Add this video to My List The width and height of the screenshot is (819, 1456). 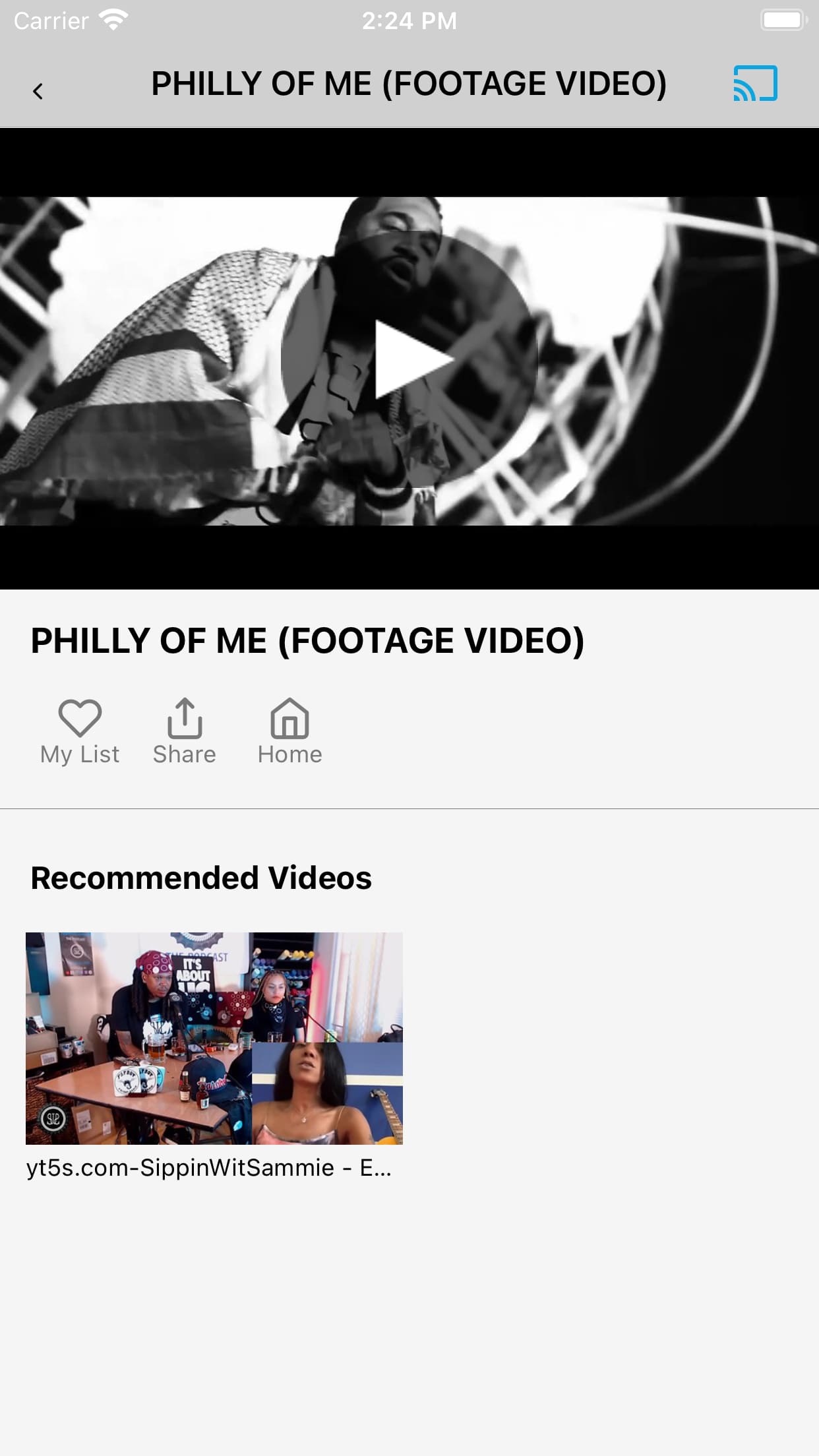80,731
